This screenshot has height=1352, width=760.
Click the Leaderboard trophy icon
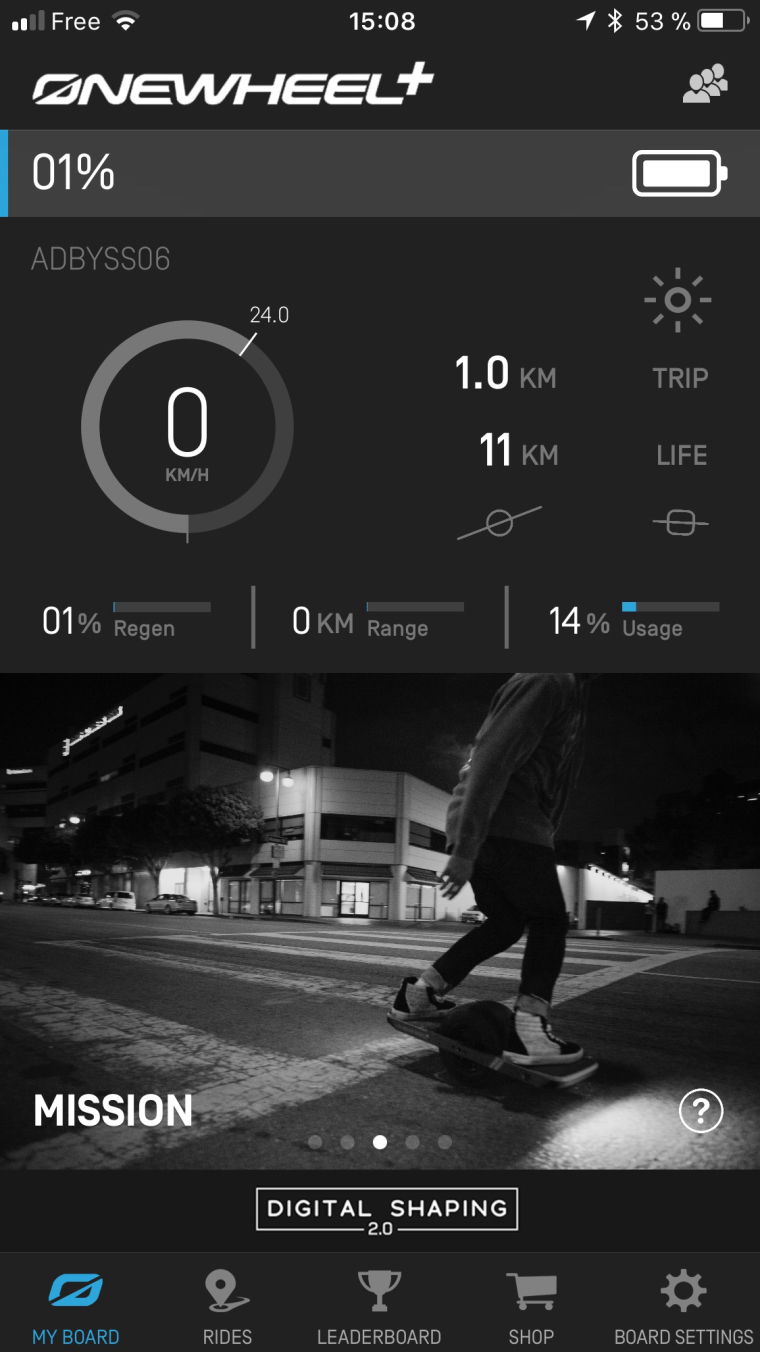(x=379, y=1290)
